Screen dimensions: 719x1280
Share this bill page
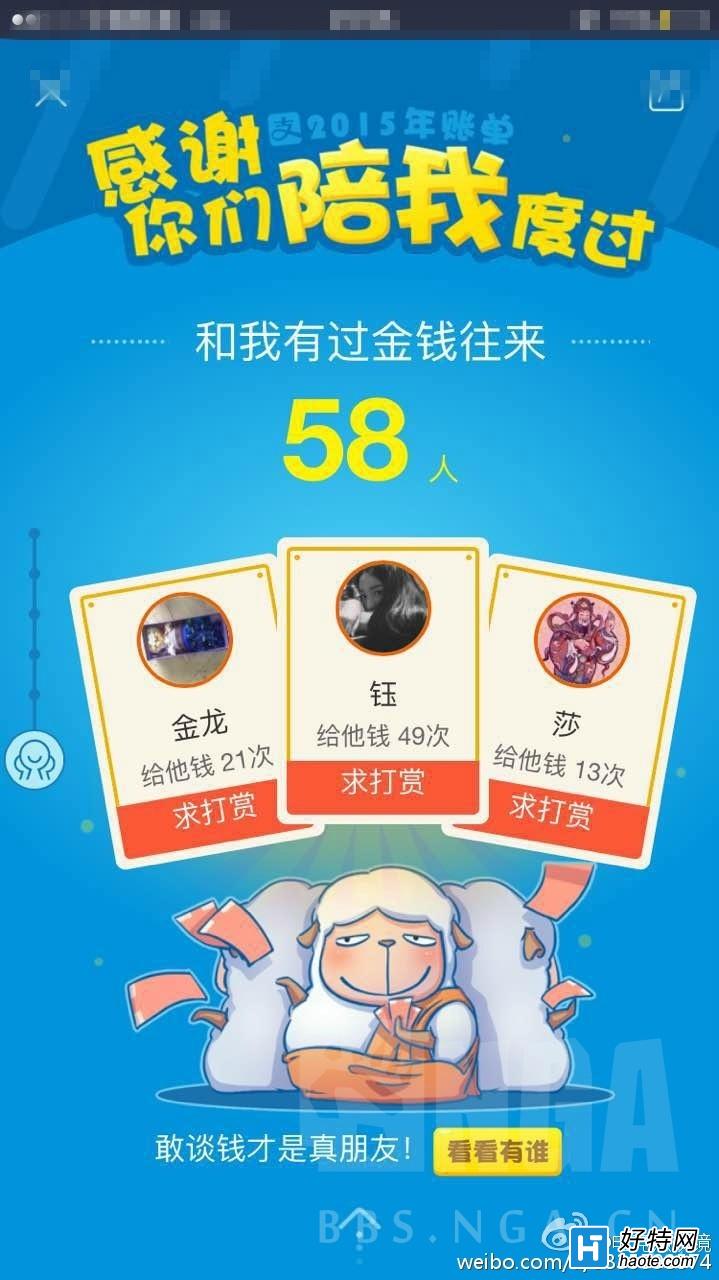665,94
